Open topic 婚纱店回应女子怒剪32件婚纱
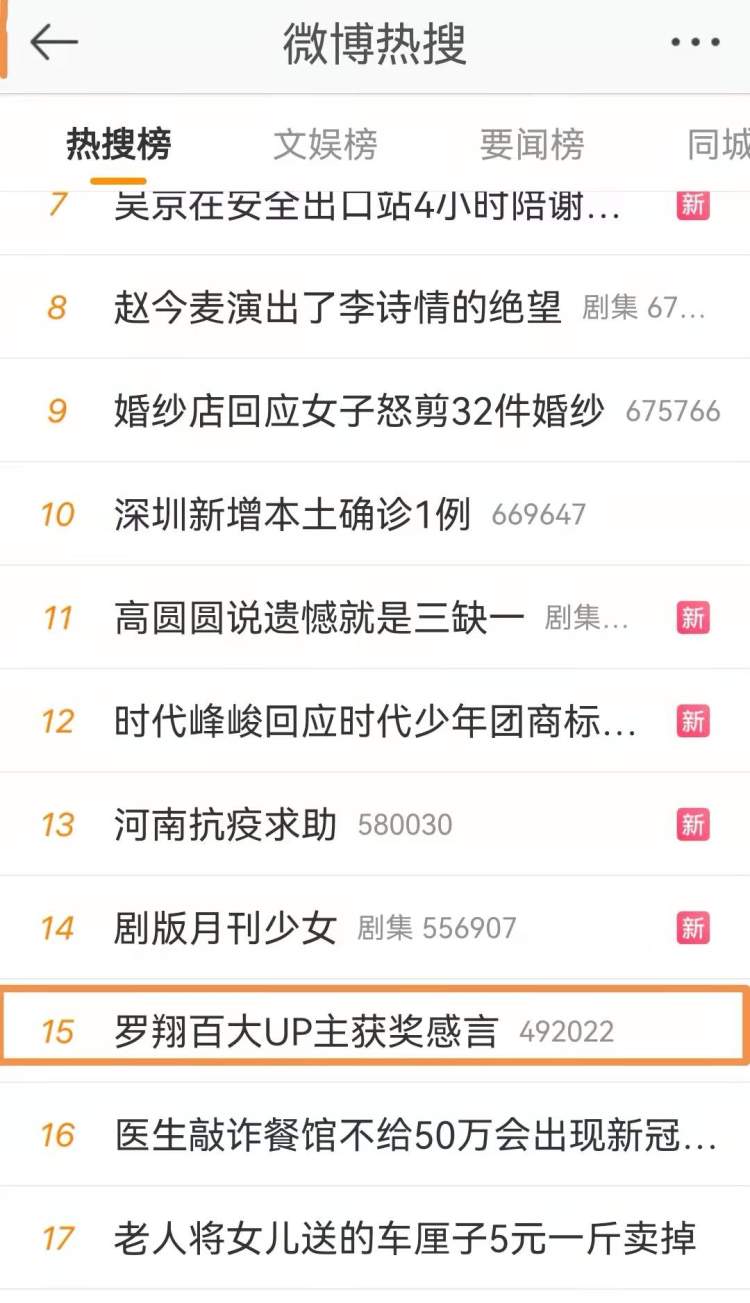This screenshot has height=1303, width=750. pyautogui.click(x=359, y=411)
